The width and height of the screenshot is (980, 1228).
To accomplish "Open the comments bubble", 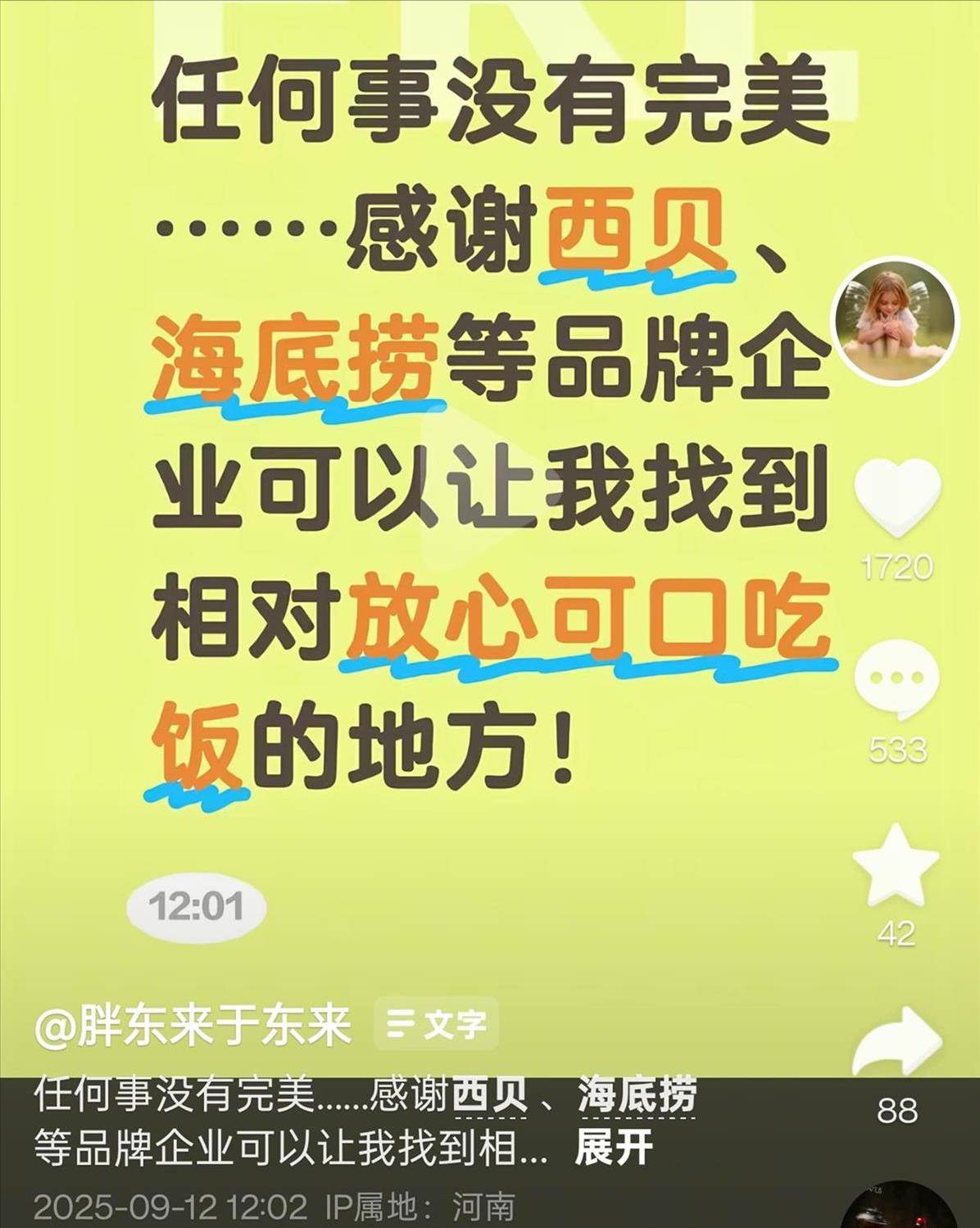I will pyautogui.click(x=896, y=679).
